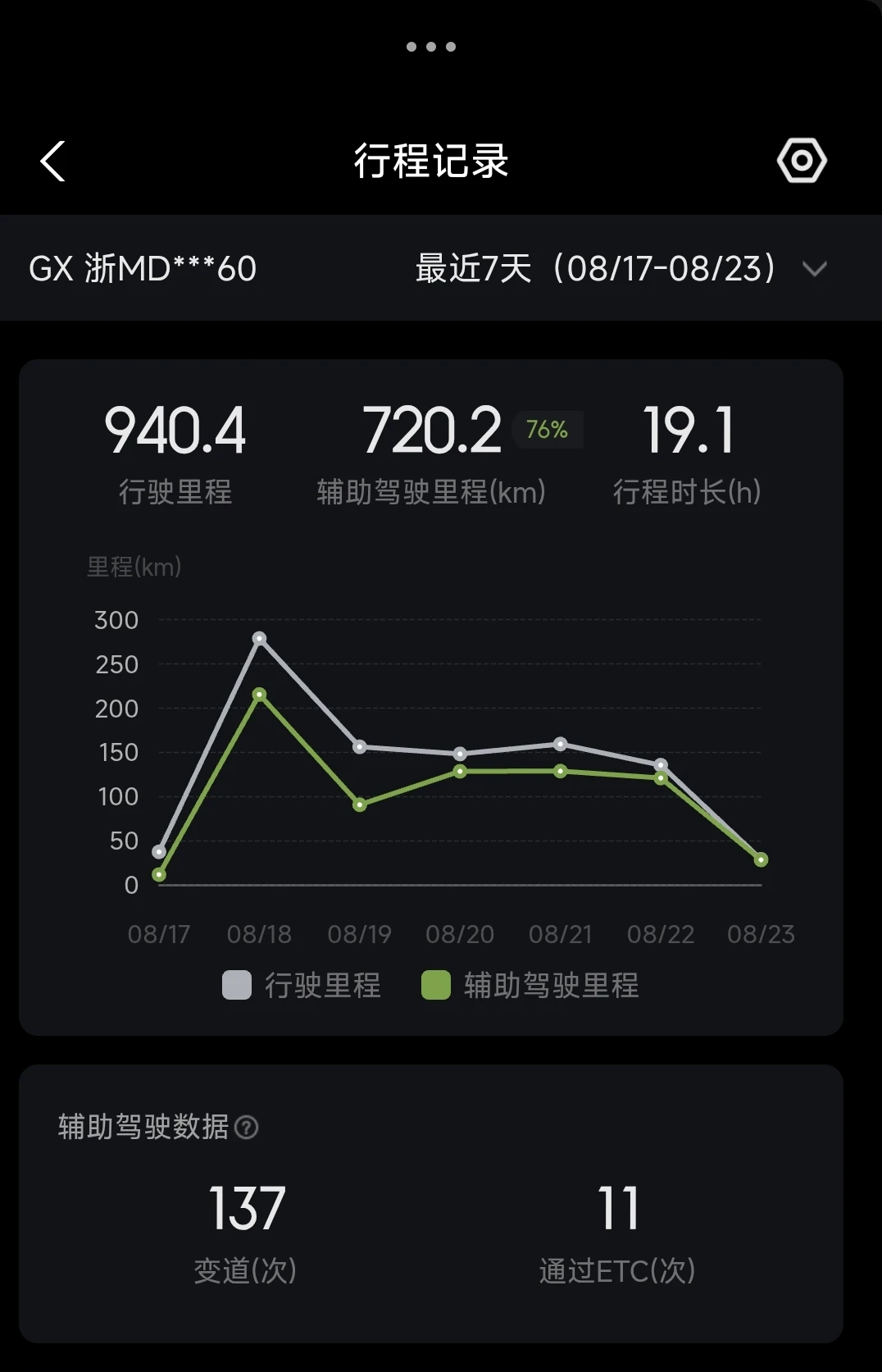Viewport: 882px width, 1372px height.
Task: Open the hexagon settings icon
Action: pos(802,161)
